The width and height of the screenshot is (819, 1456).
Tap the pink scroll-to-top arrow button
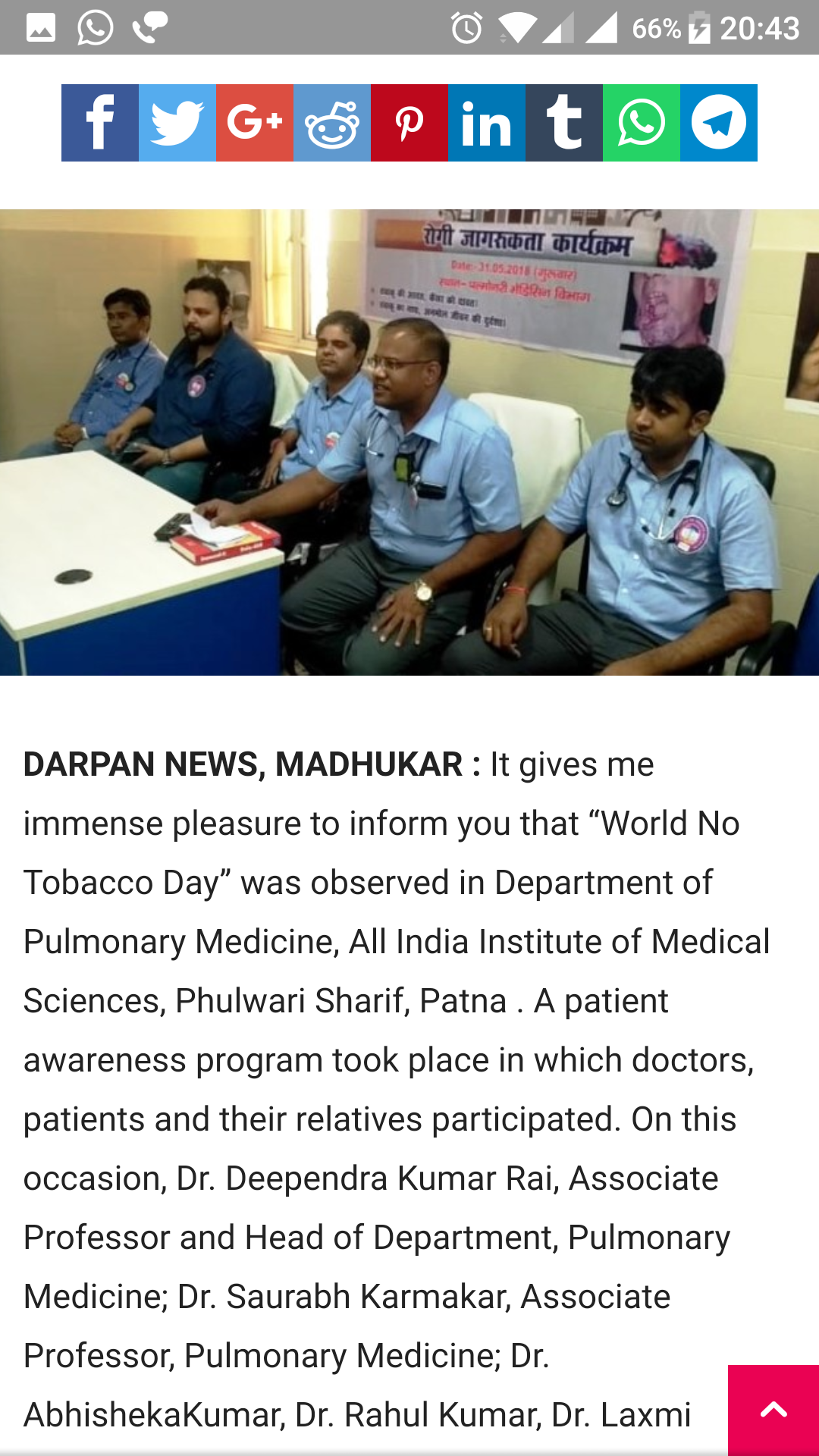tap(773, 1410)
